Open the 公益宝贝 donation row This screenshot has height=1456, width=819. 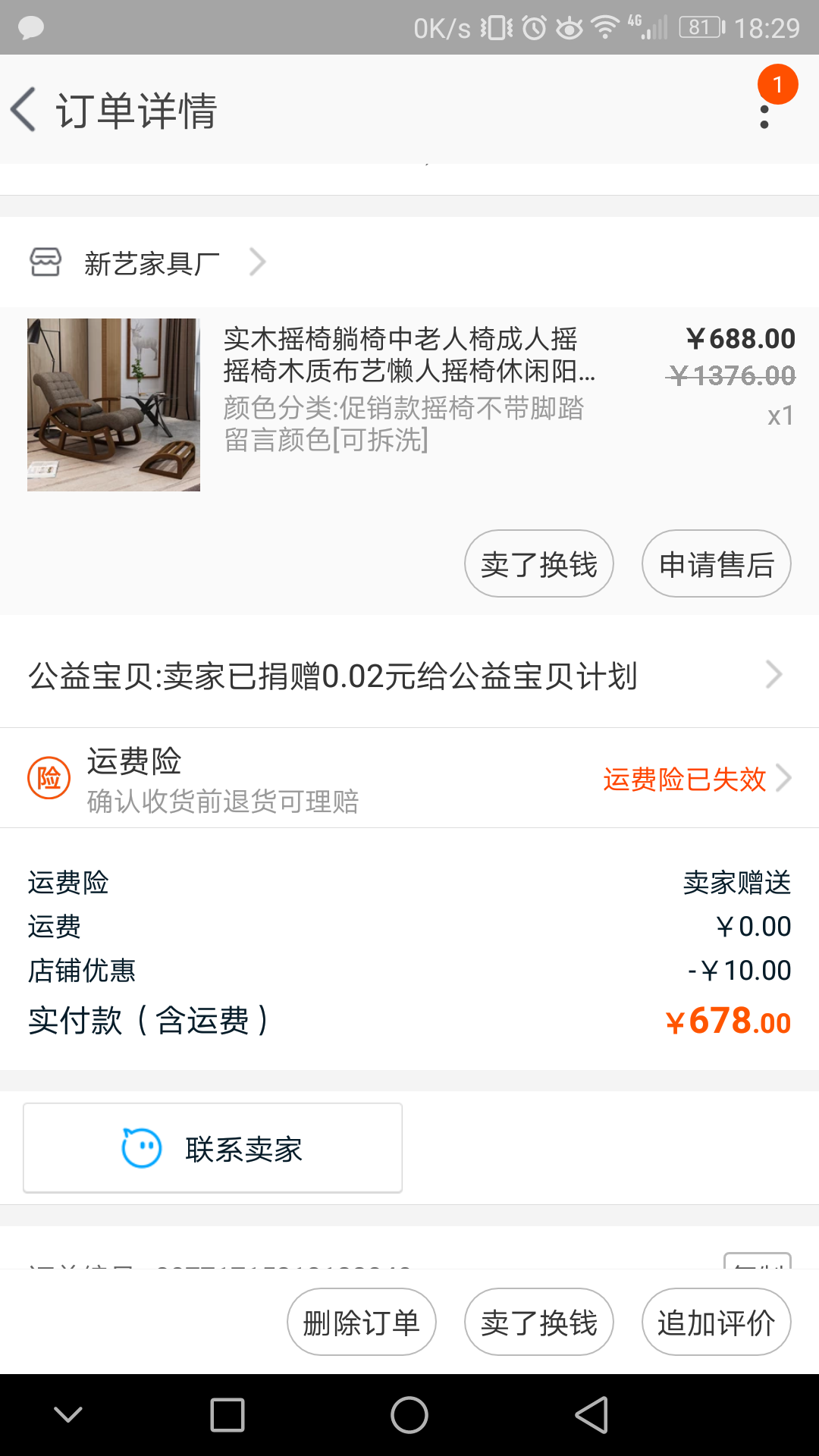coord(409,675)
